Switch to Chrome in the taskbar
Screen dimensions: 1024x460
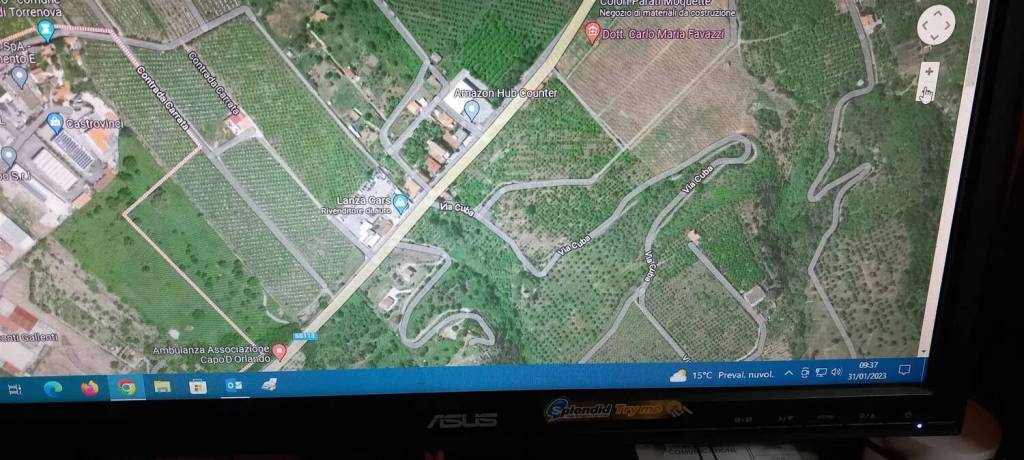tap(127, 387)
